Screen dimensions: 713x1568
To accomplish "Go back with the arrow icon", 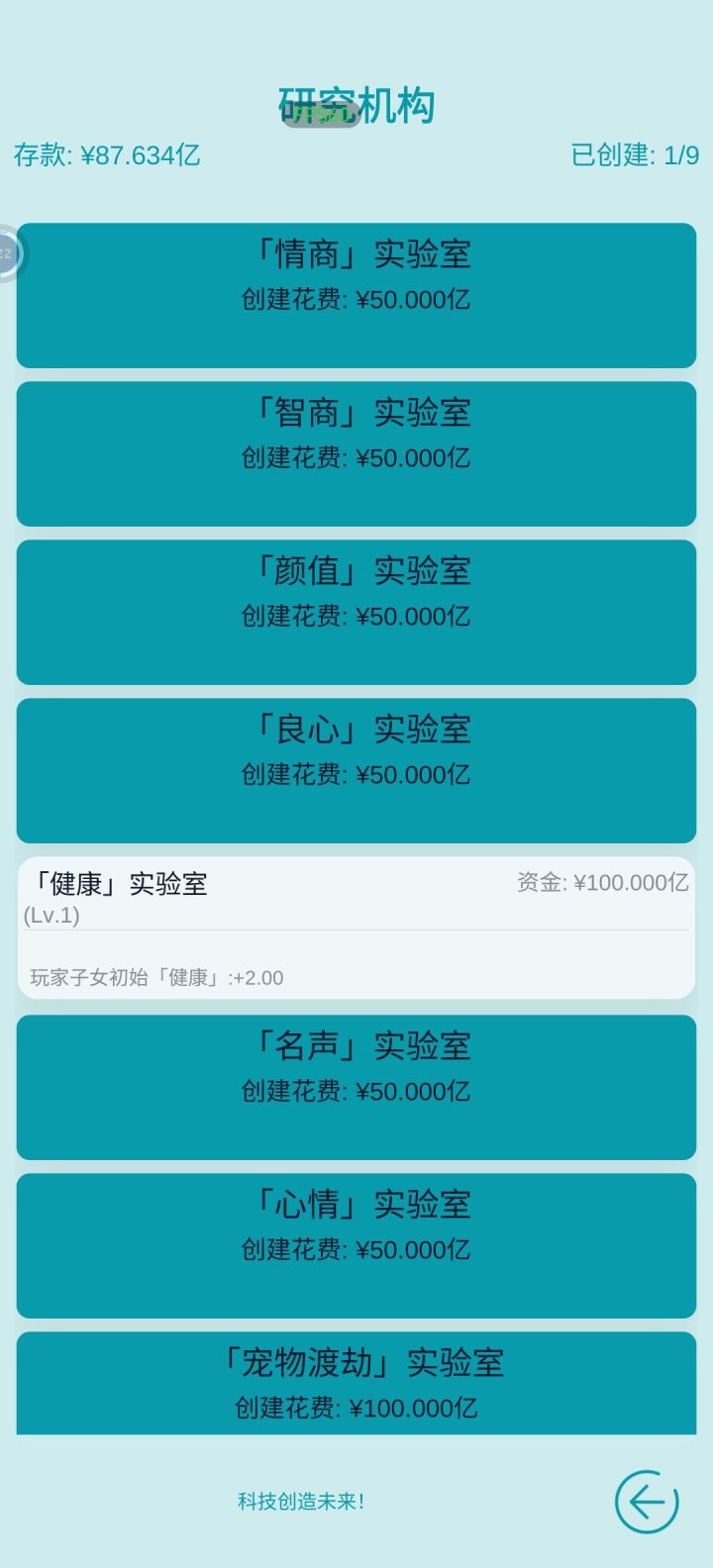I will [x=647, y=1502].
